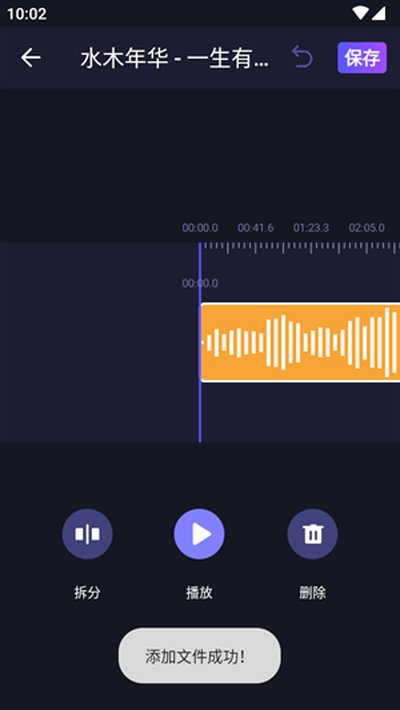
Task: Go back using the top-left arrow
Action: point(31,58)
